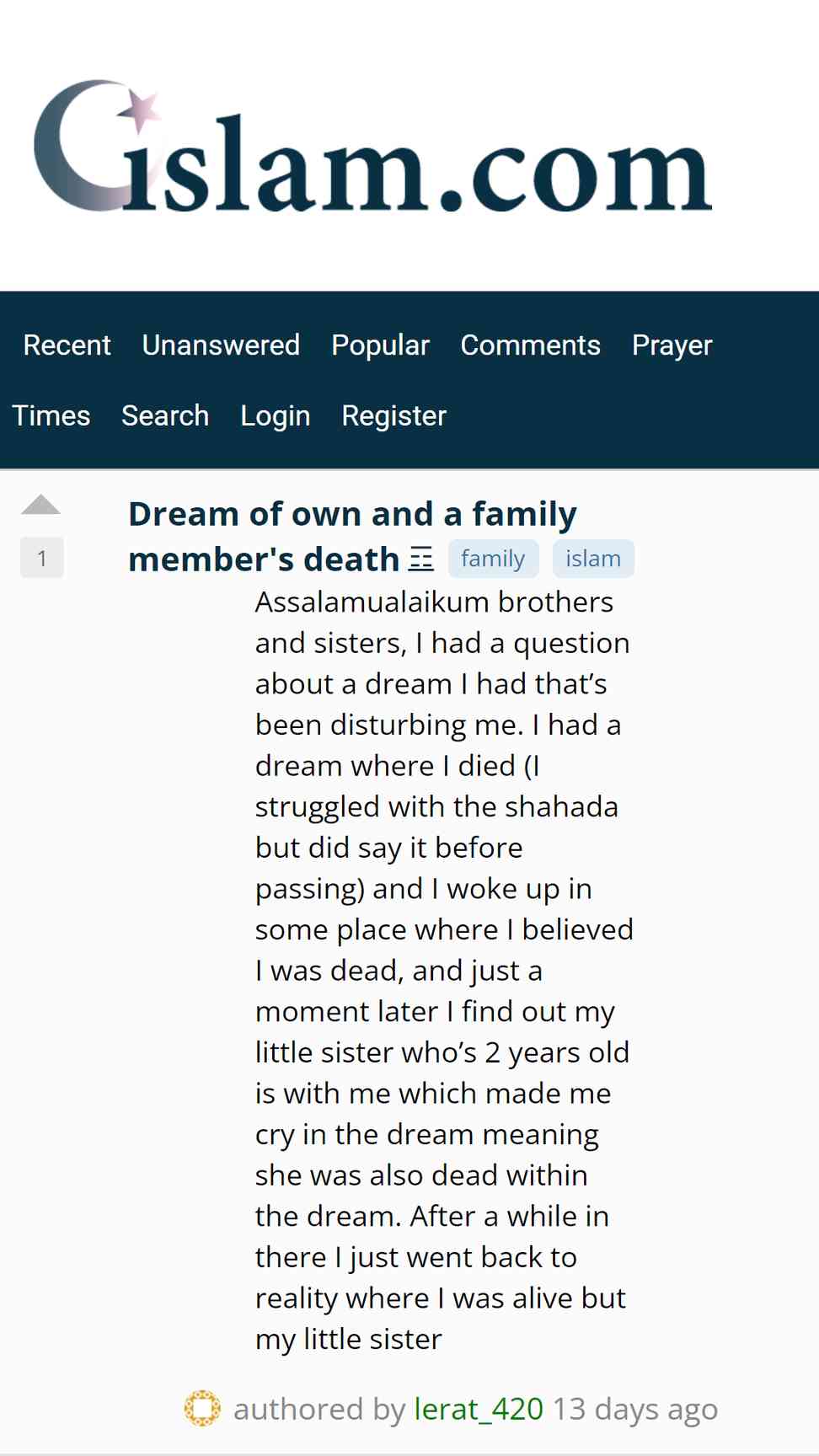Go to Unanswered questions
Viewport: 819px width, 1456px height.
221,345
